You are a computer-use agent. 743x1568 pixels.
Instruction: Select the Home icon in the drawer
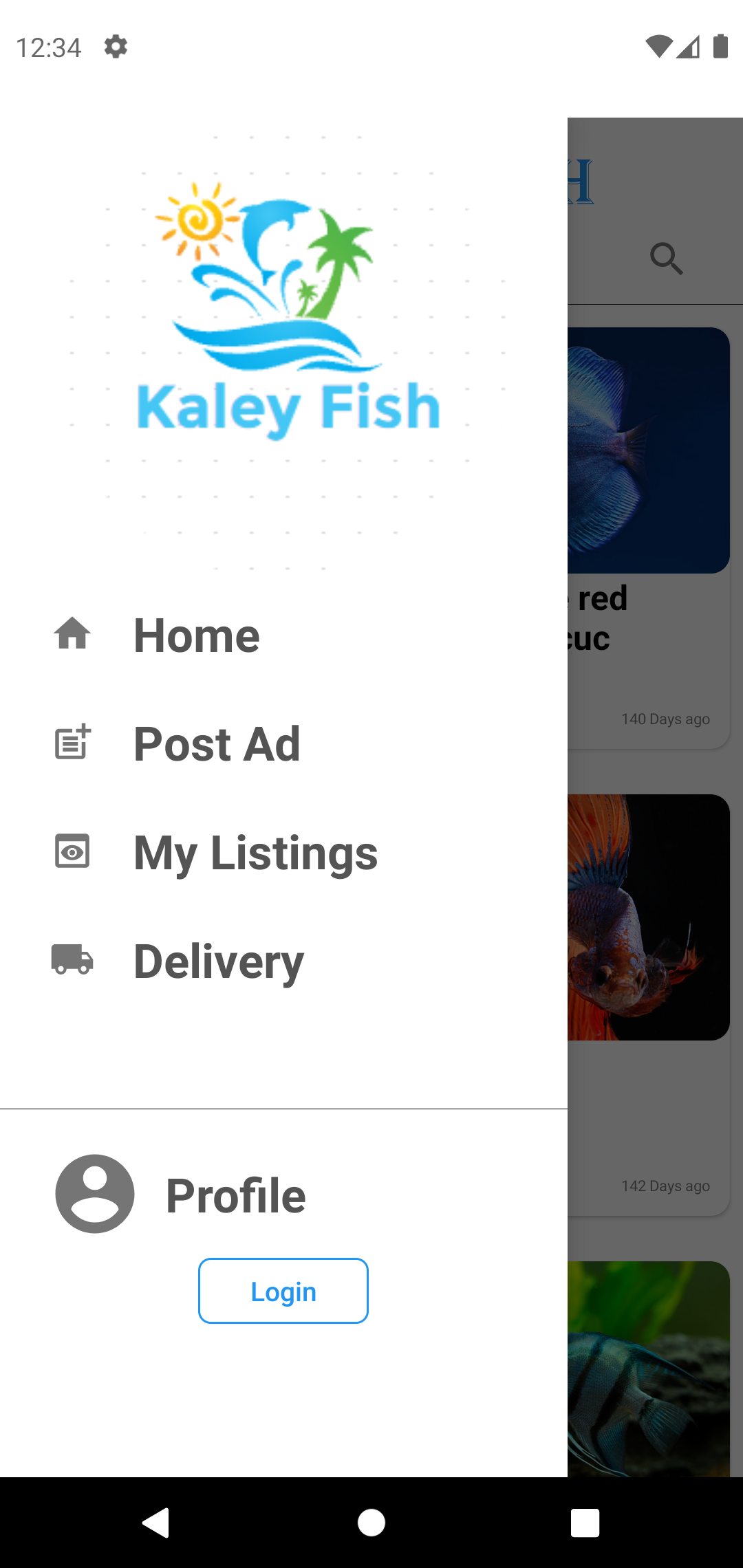(x=72, y=634)
